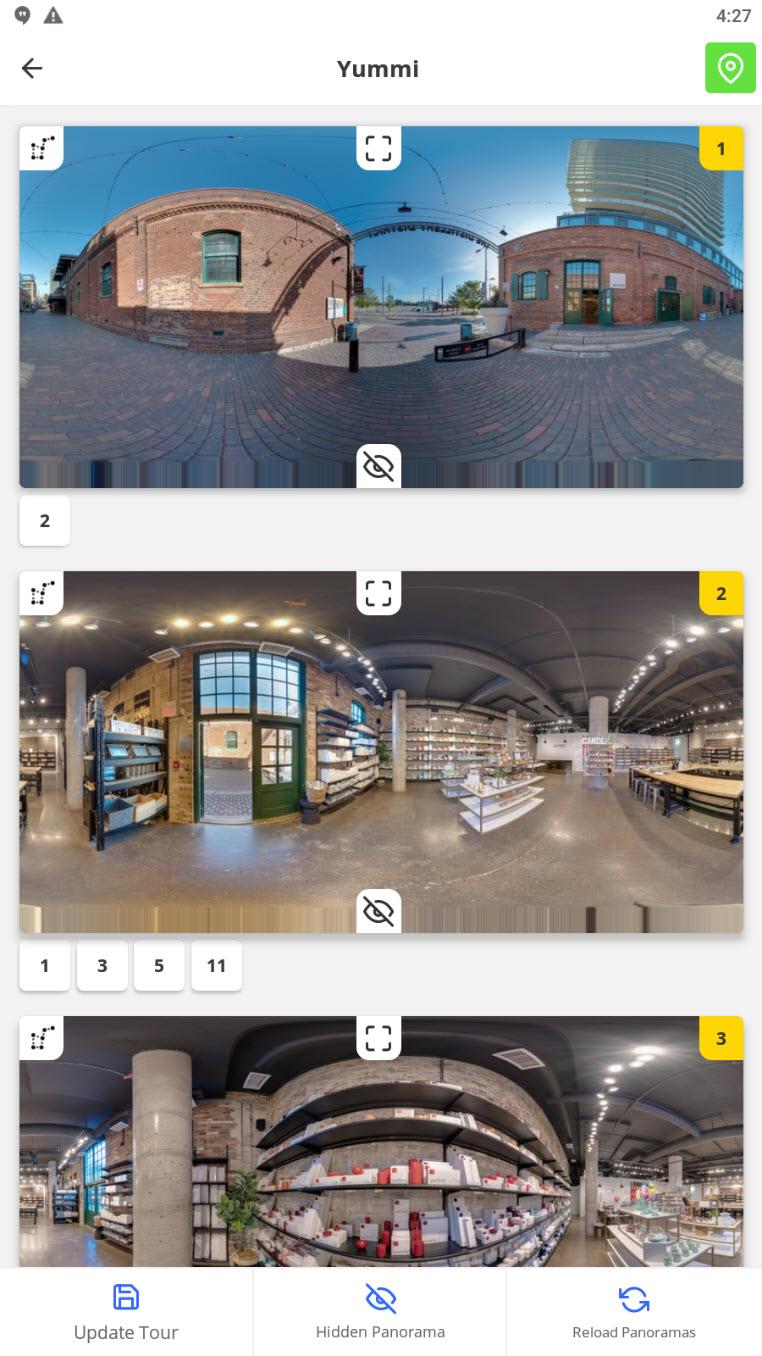Hide panorama 1 with the eye icon
Screen dimensions: 762x1356
379,466
